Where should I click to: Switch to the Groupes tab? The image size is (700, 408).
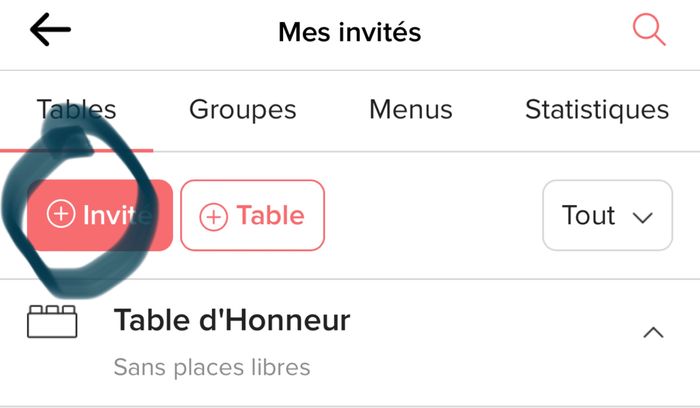tap(242, 109)
